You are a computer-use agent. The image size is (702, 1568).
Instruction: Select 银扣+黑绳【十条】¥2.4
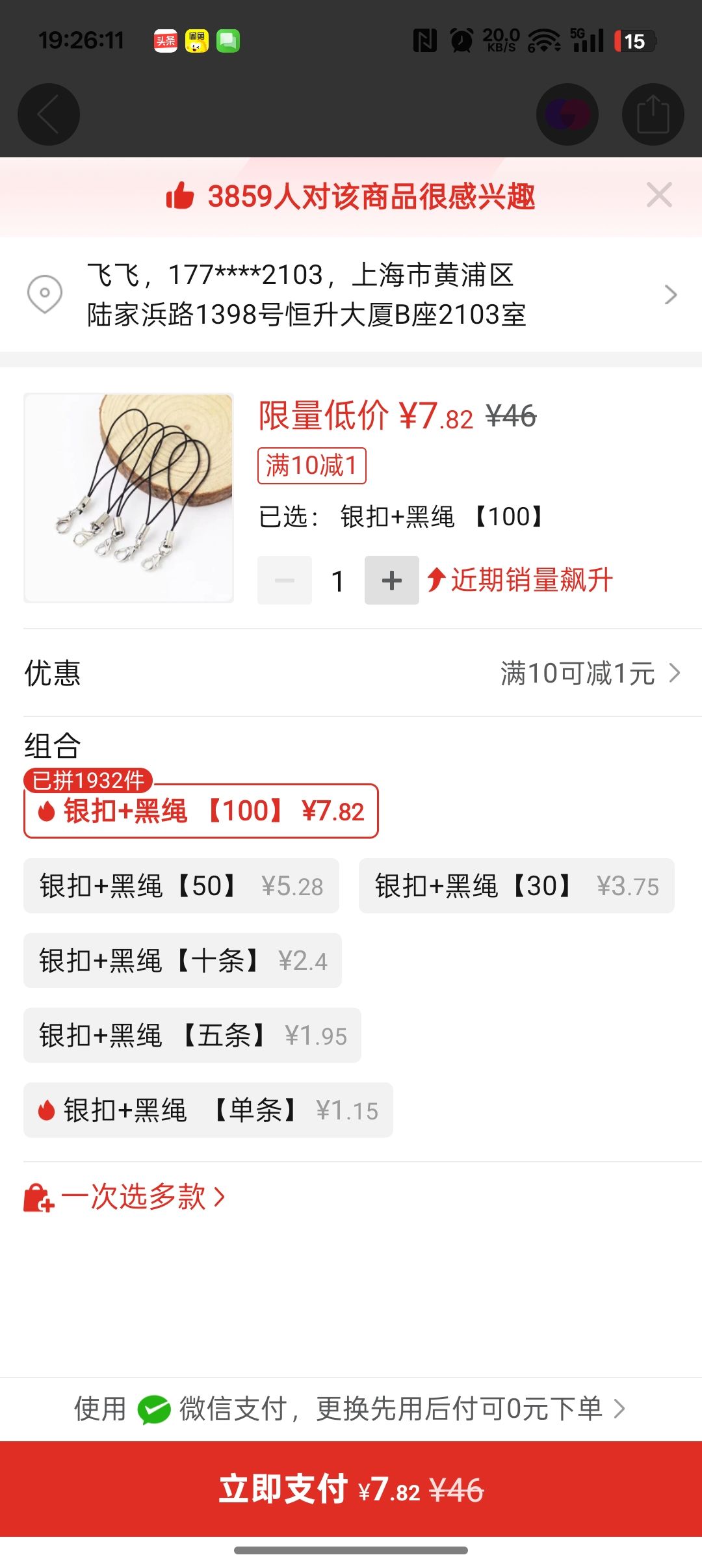(x=183, y=961)
